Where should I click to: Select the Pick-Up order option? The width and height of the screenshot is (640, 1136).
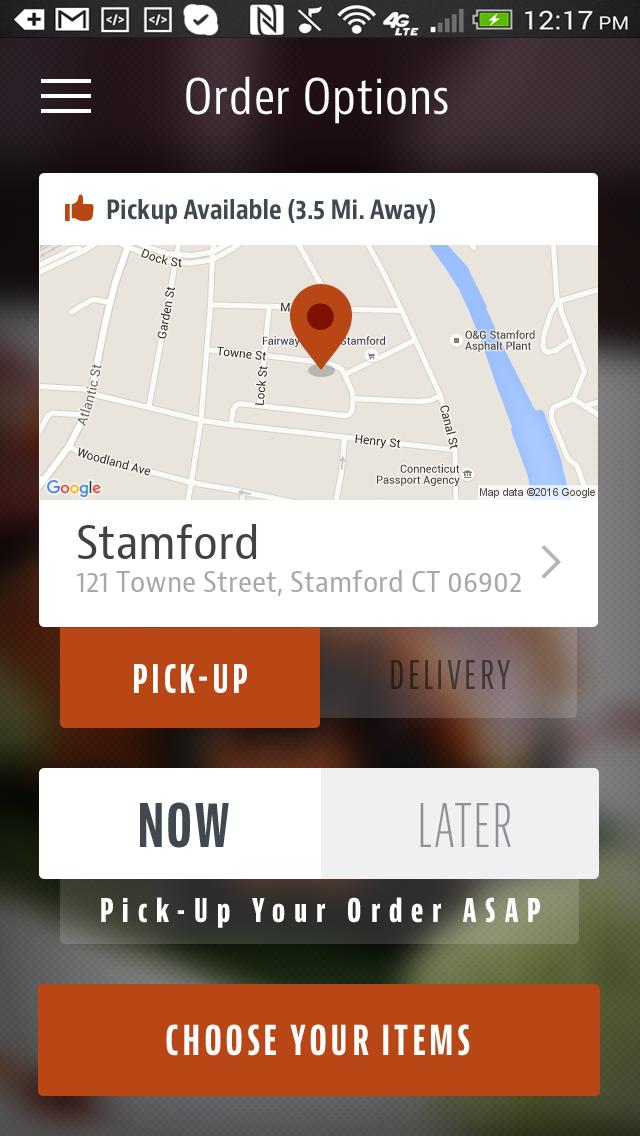point(190,677)
